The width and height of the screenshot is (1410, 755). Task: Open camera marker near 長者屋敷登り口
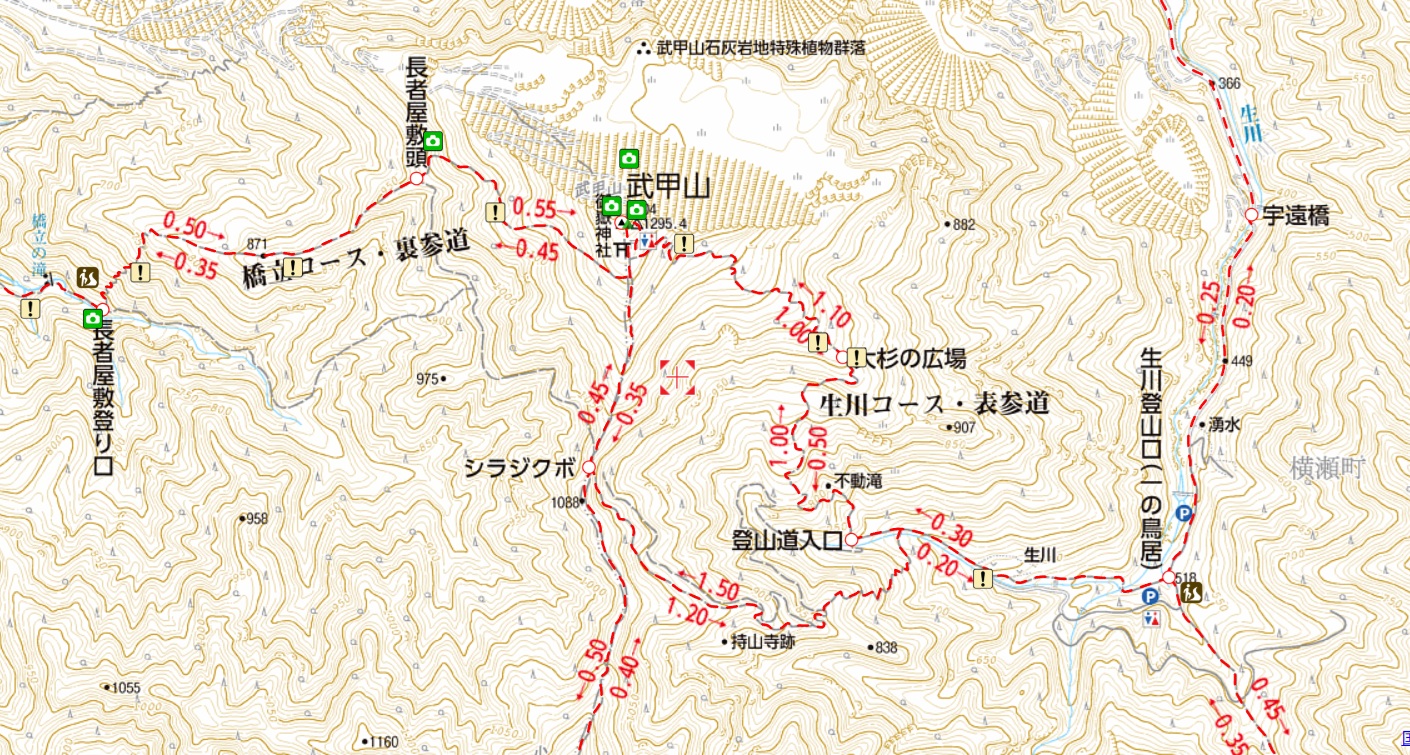(93, 318)
